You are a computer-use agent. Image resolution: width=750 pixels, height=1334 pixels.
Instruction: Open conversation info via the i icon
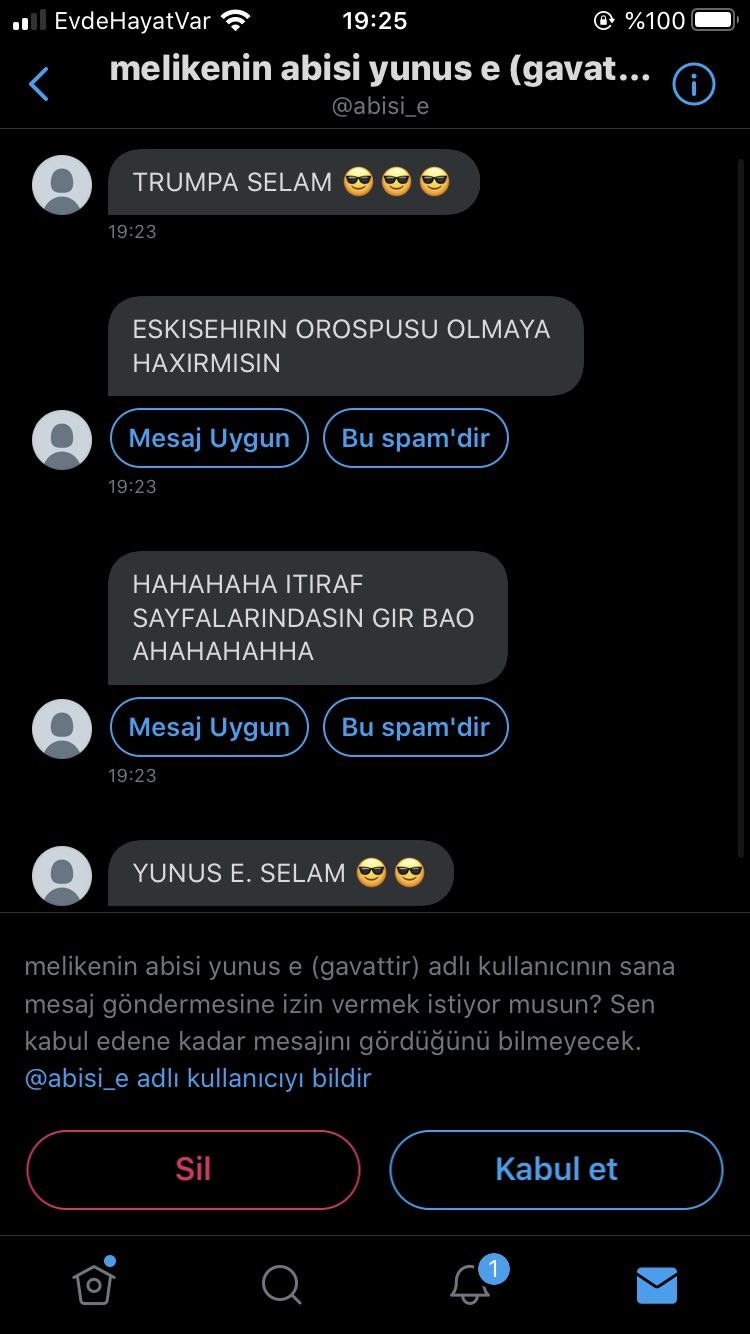click(x=693, y=85)
